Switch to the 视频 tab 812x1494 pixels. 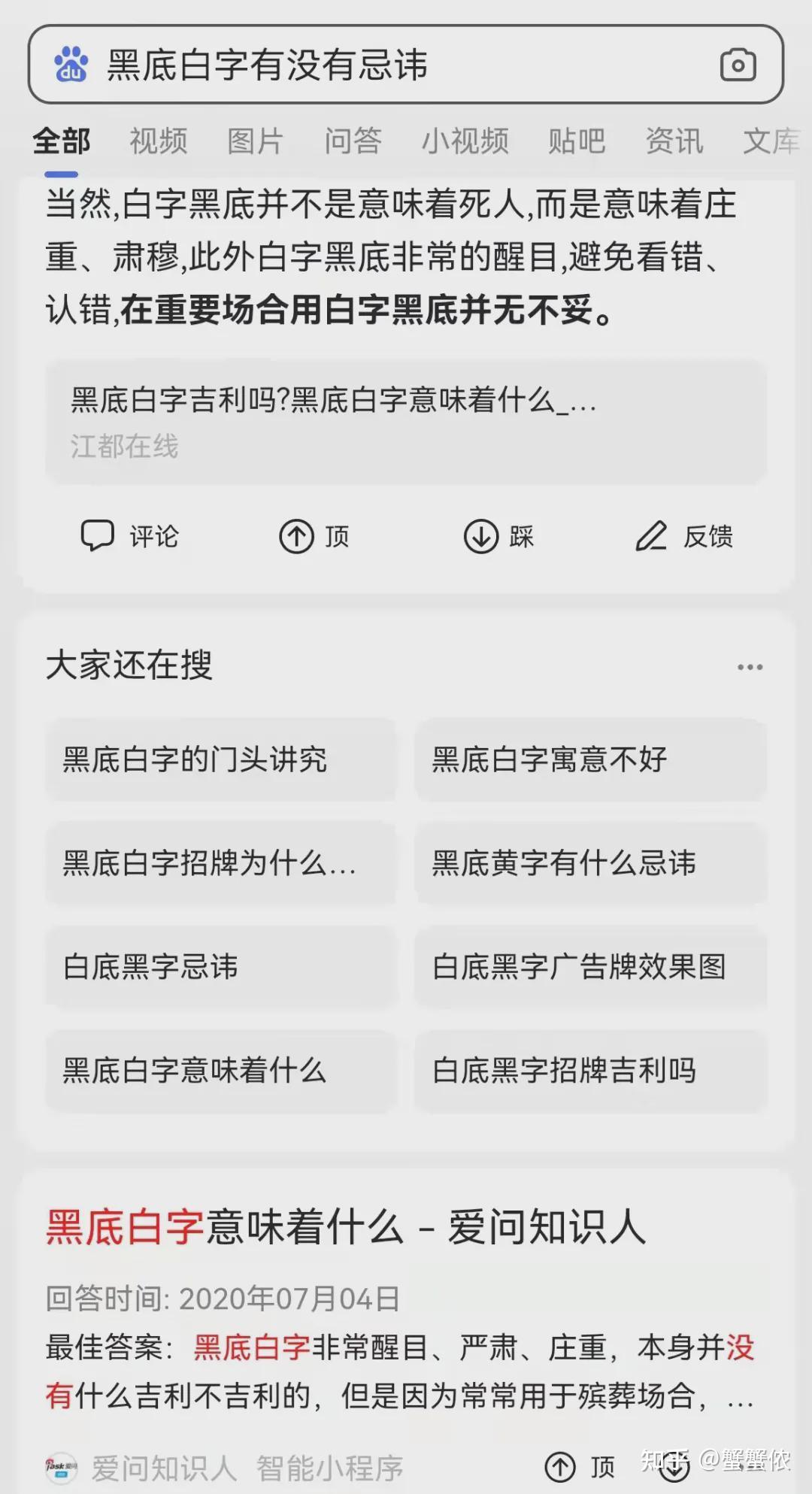tap(157, 141)
